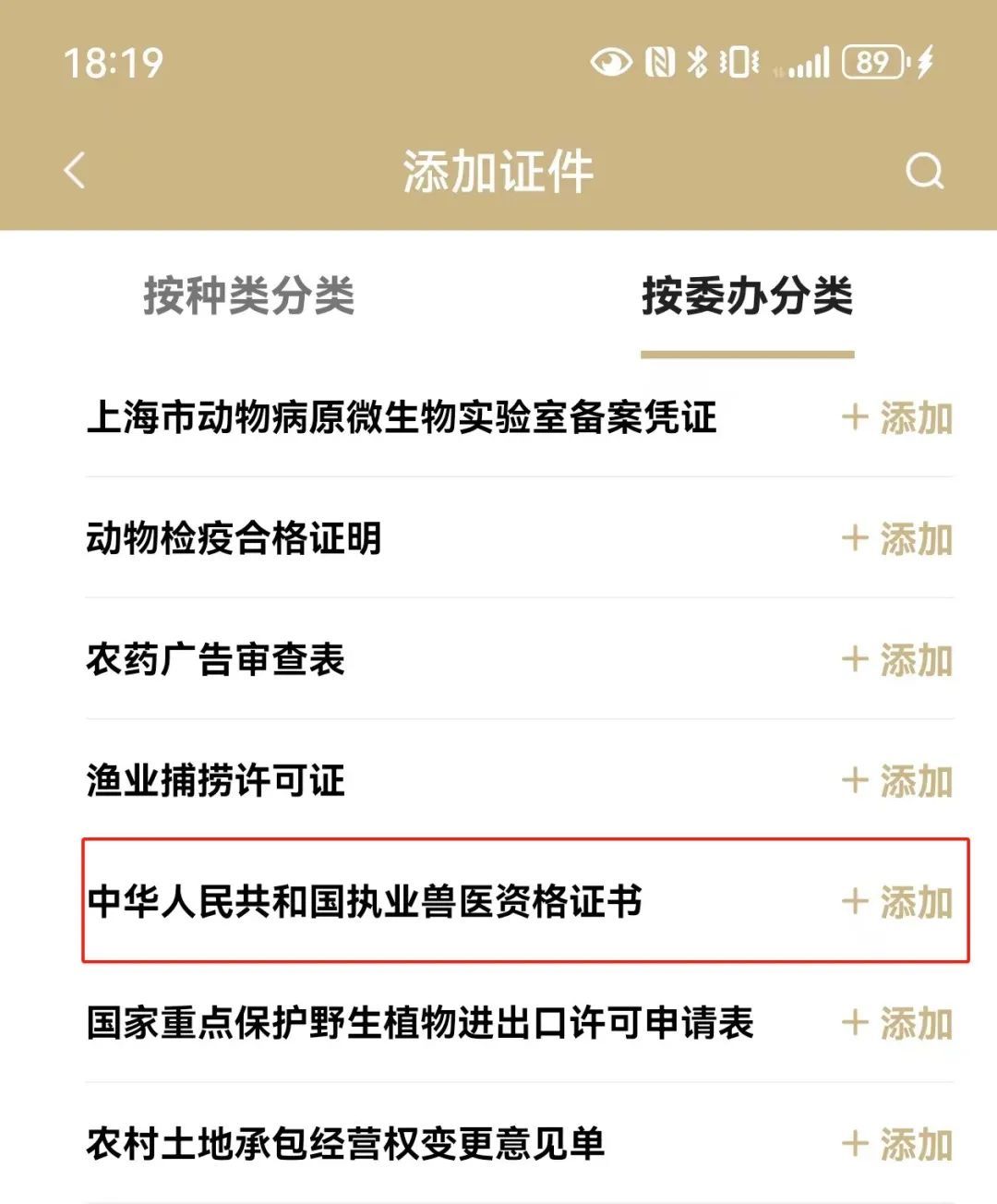This screenshot has height=1204, width=997.
Task: Switch to the 按种类分类 tab
Action: point(249,296)
